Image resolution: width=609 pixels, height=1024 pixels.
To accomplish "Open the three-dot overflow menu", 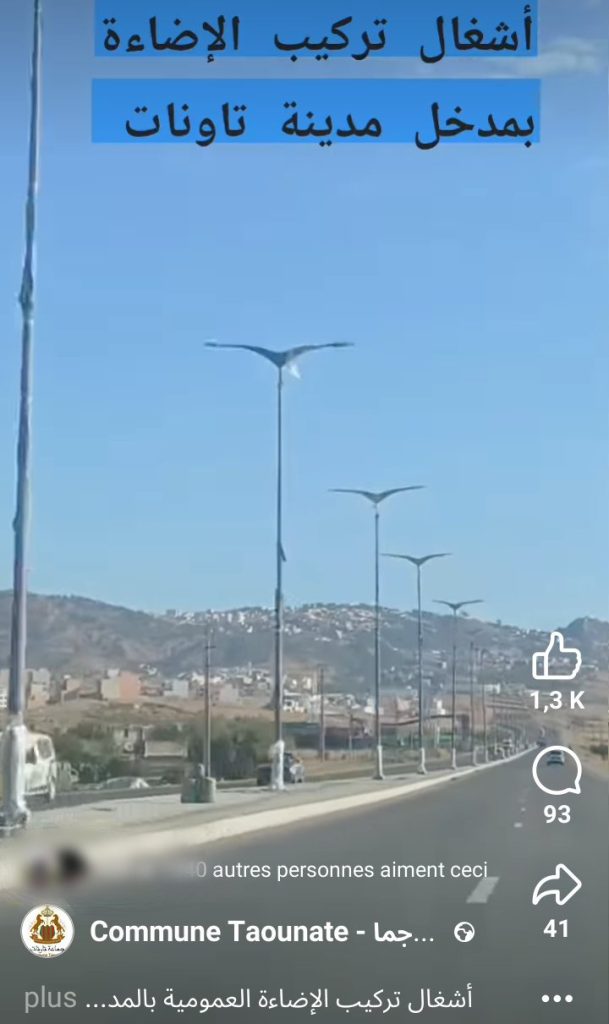I will 557,998.
